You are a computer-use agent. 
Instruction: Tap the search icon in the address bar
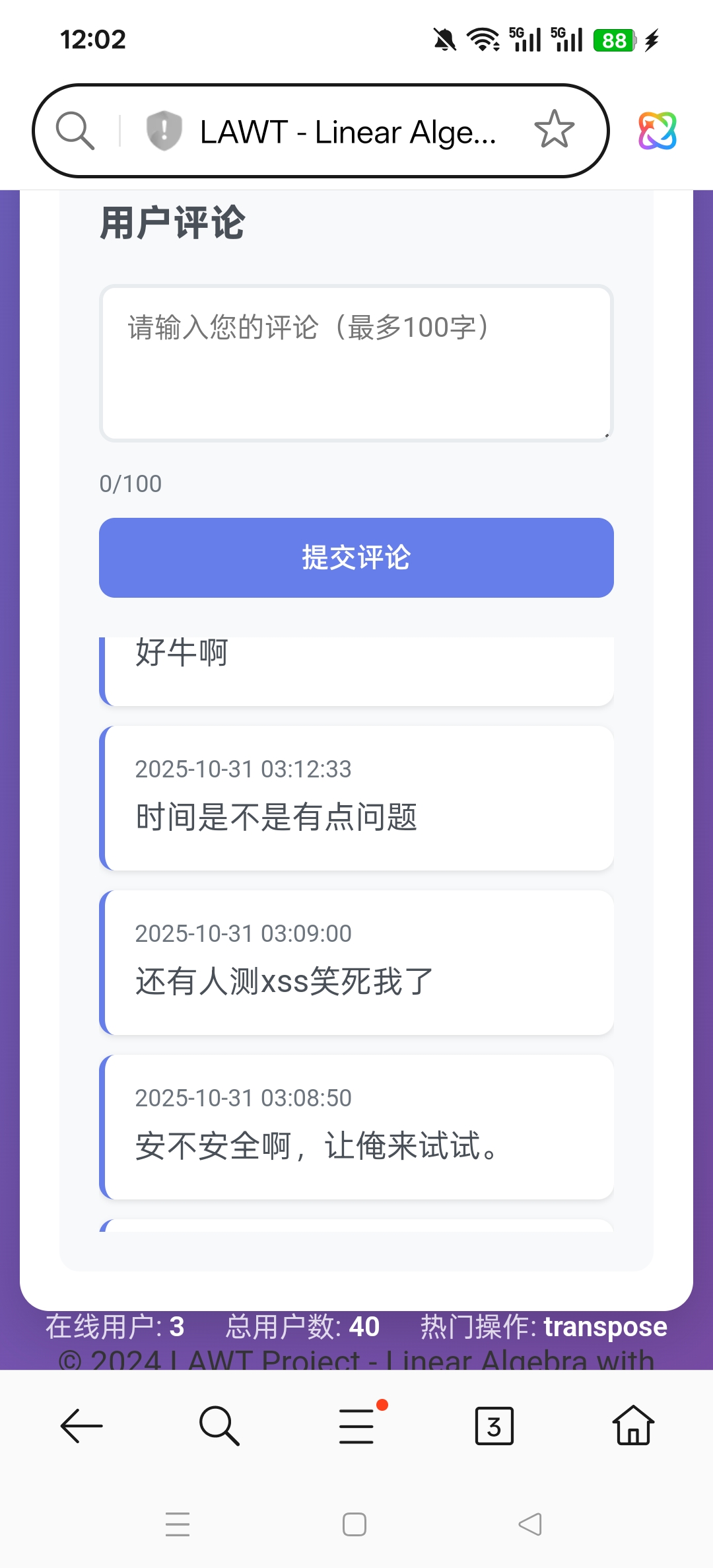coord(75,130)
